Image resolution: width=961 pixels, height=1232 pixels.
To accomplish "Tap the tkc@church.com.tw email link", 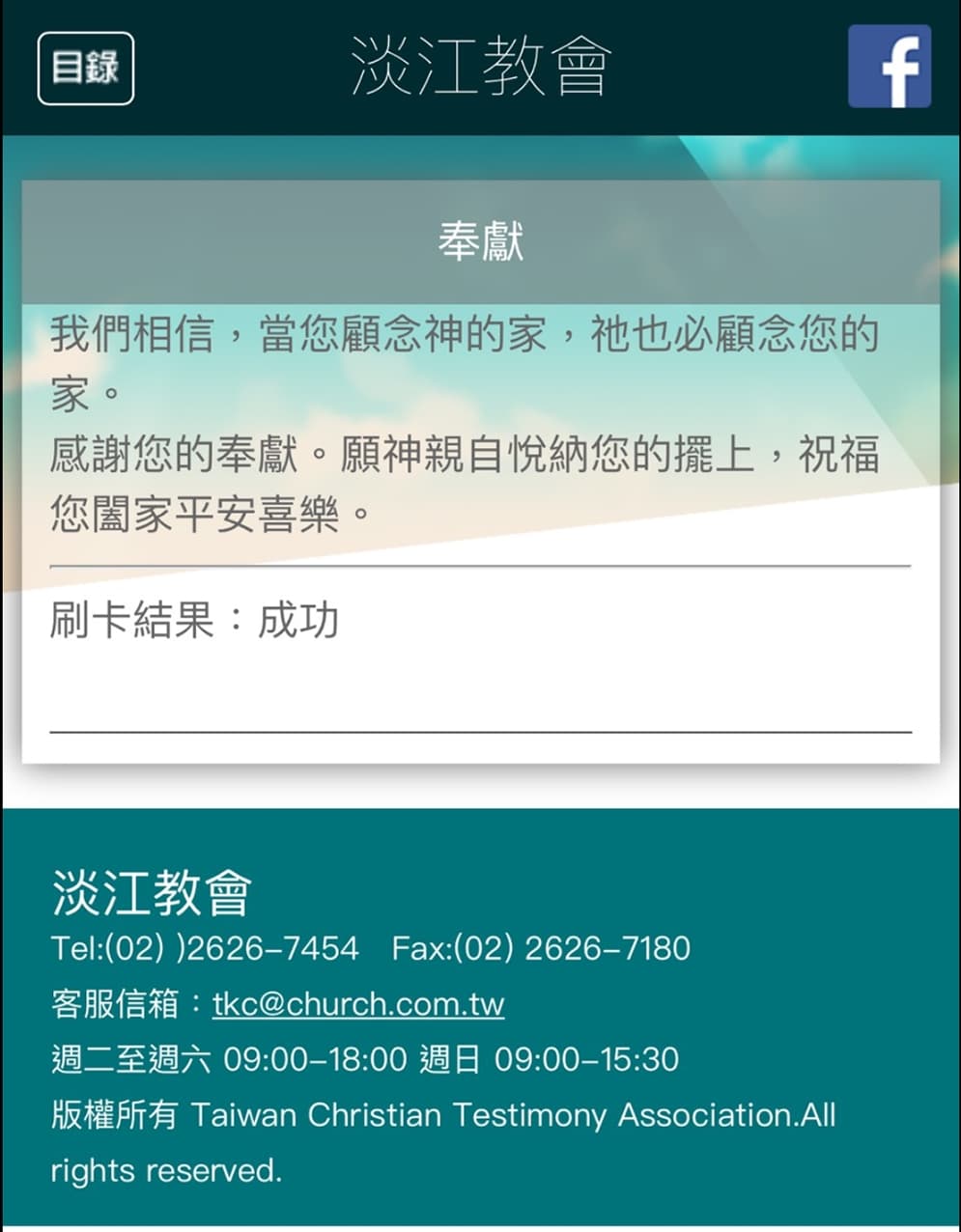I will 358,1004.
